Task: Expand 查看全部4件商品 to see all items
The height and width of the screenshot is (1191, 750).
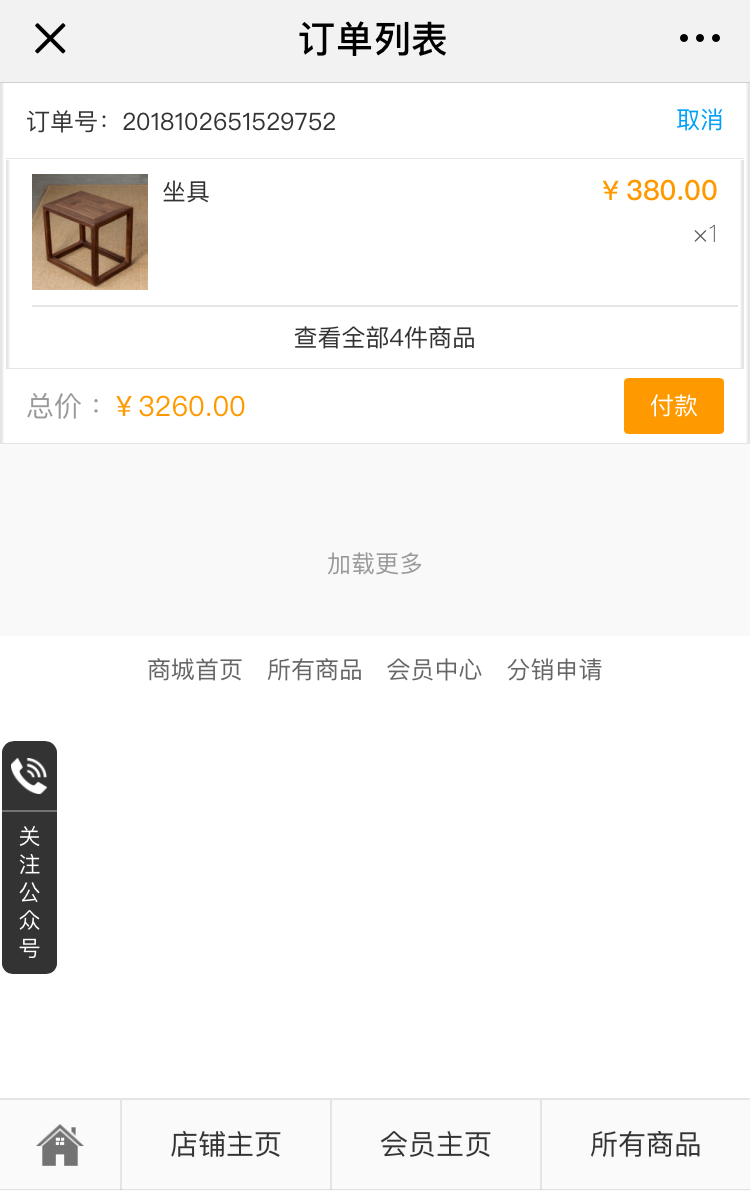Action: (x=384, y=338)
